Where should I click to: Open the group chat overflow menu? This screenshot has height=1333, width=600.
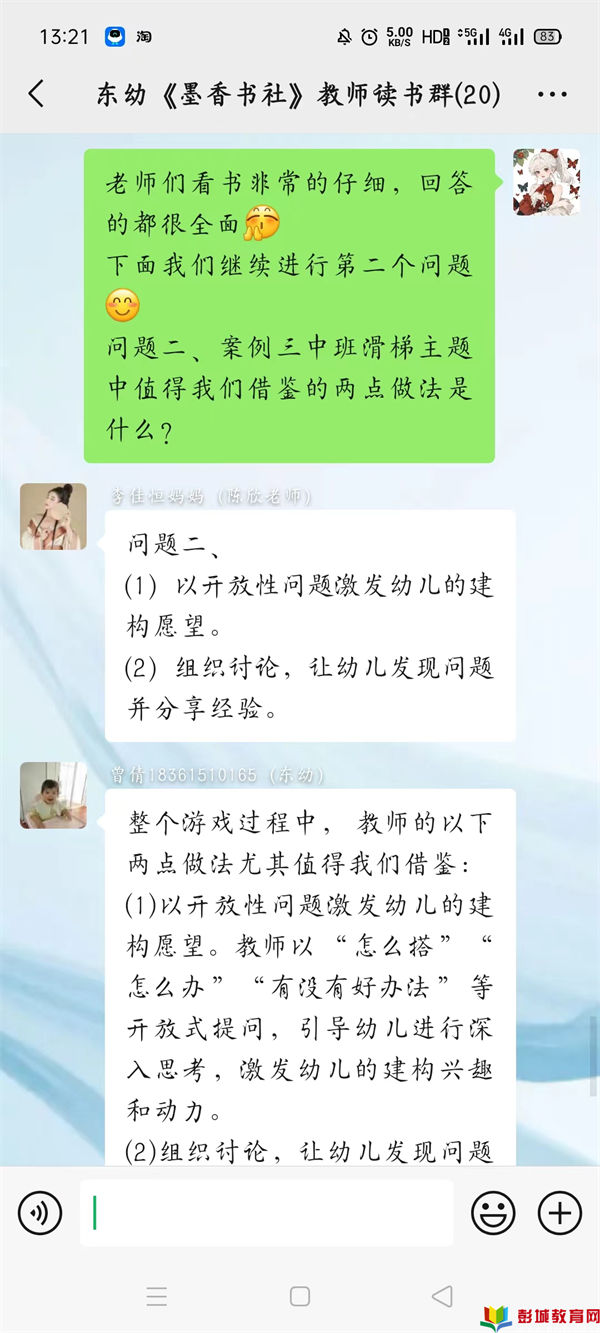pos(552,95)
